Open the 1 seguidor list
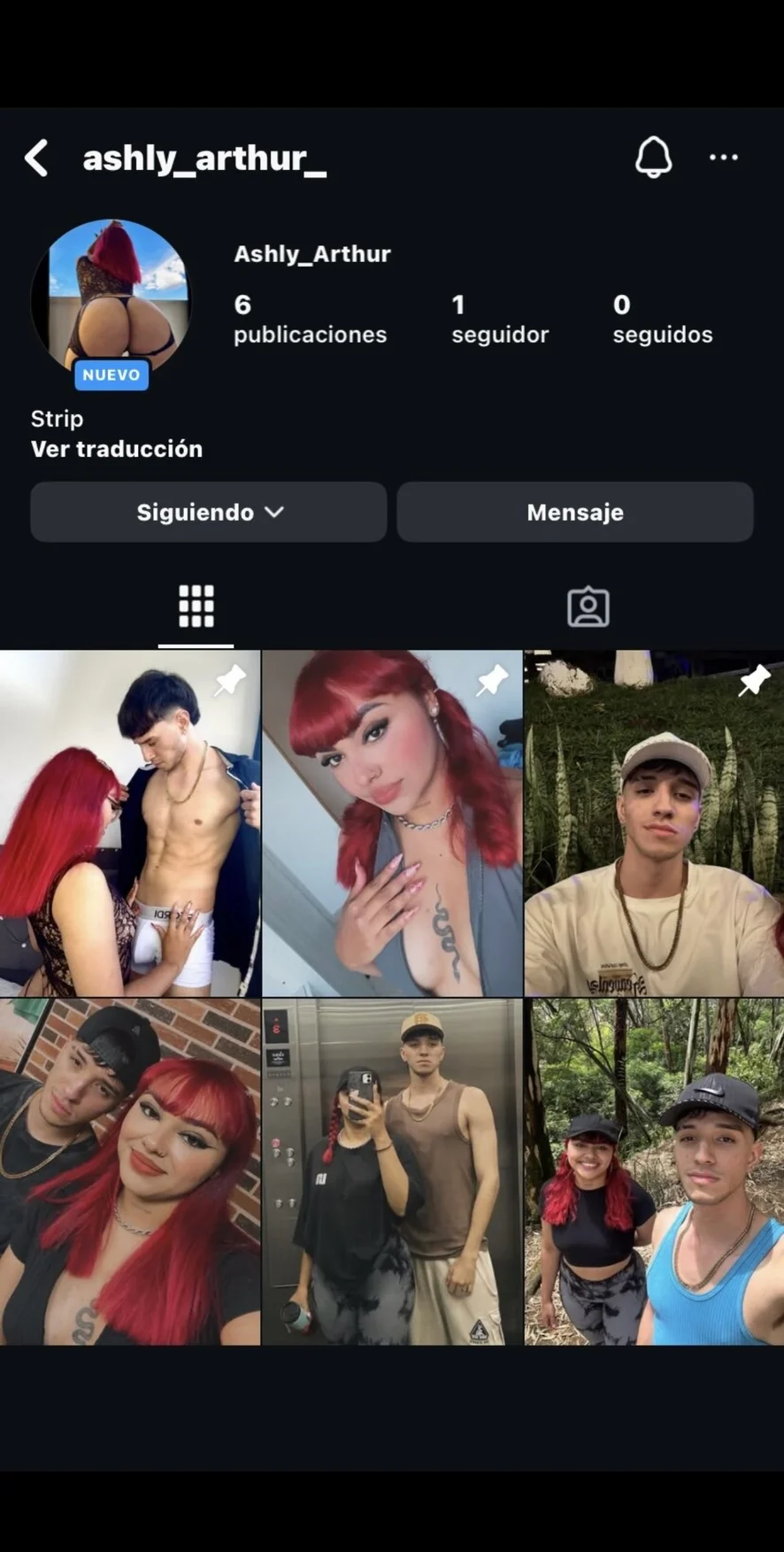Viewport: 784px width, 1552px height. click(499, 320)
